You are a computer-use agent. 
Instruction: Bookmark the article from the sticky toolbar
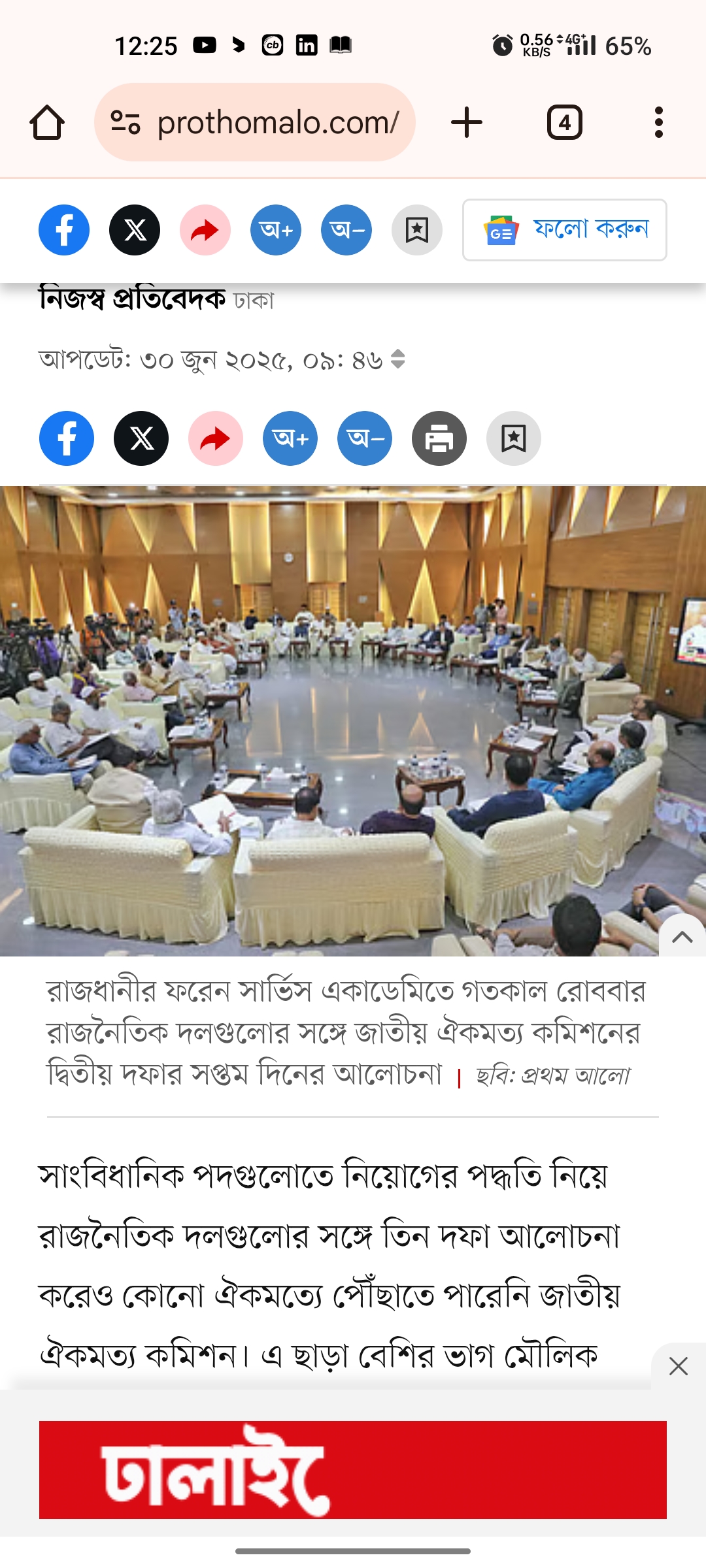[417, 230]
